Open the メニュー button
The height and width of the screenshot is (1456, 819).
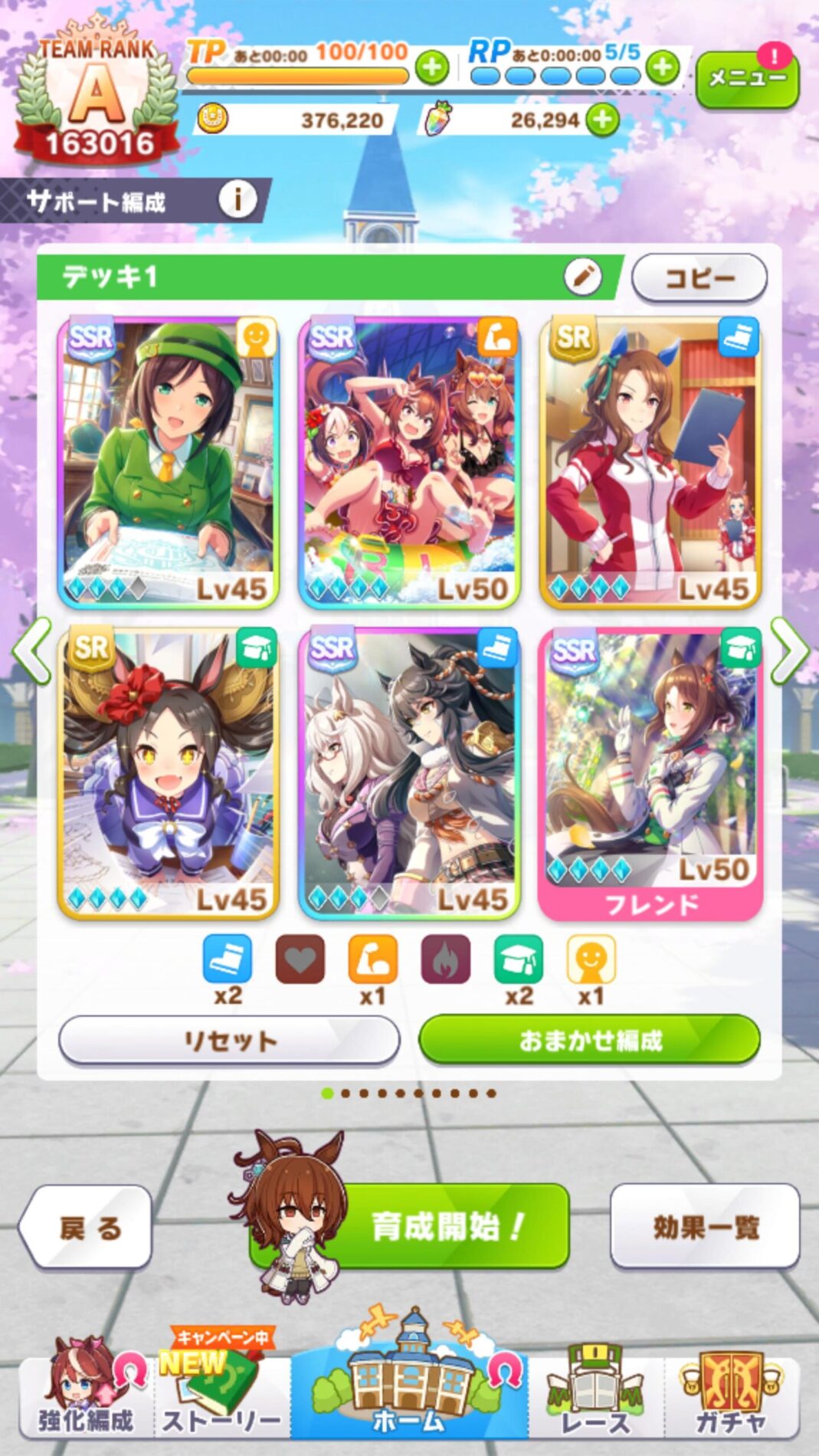746,79
